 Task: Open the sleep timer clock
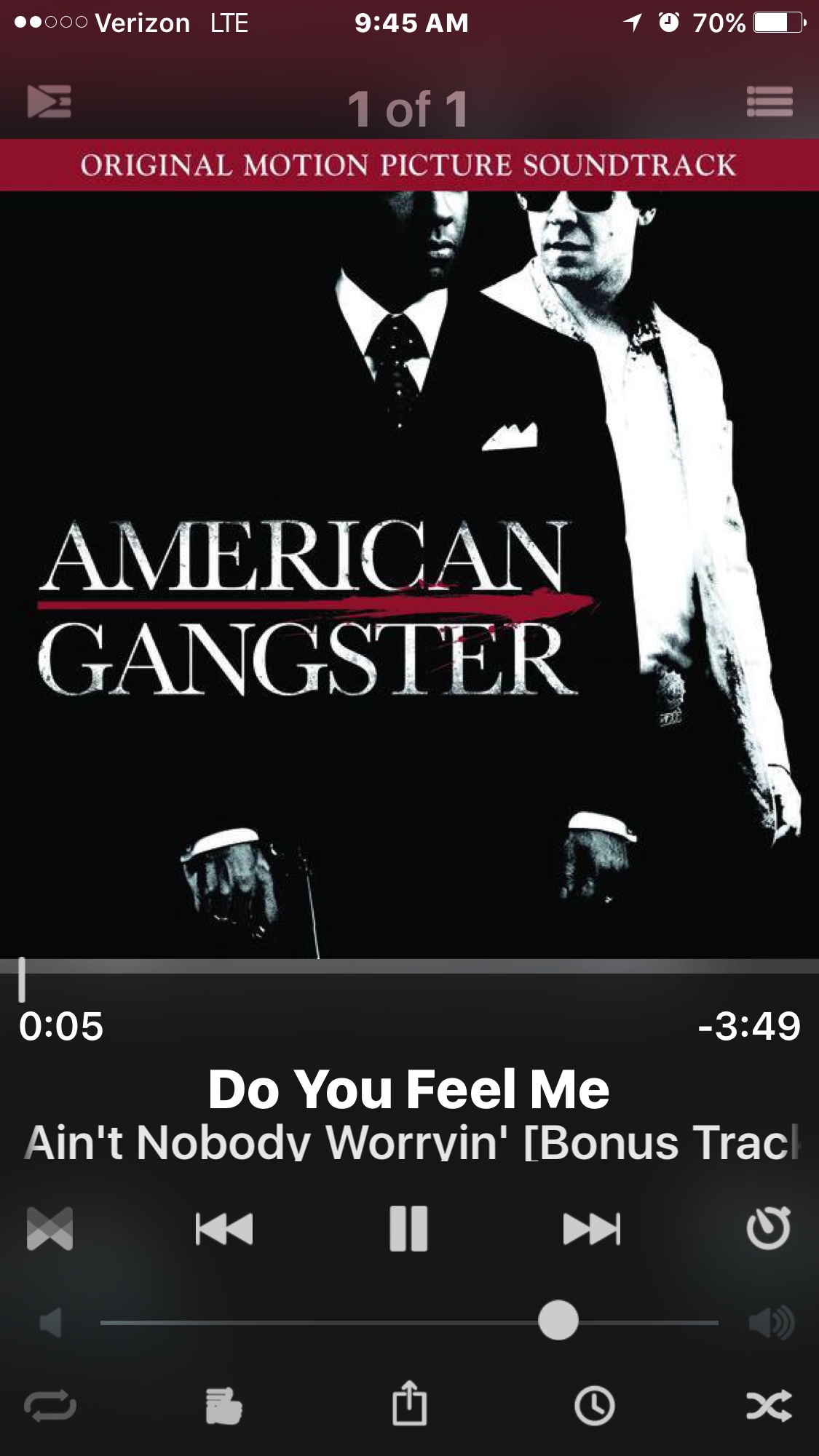pos(594,1405)
